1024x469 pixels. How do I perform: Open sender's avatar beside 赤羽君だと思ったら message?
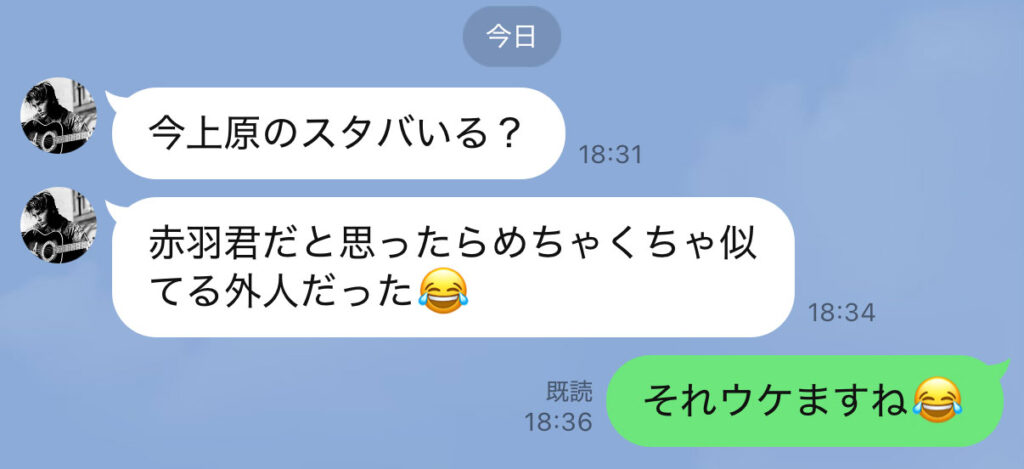(58, 225)
